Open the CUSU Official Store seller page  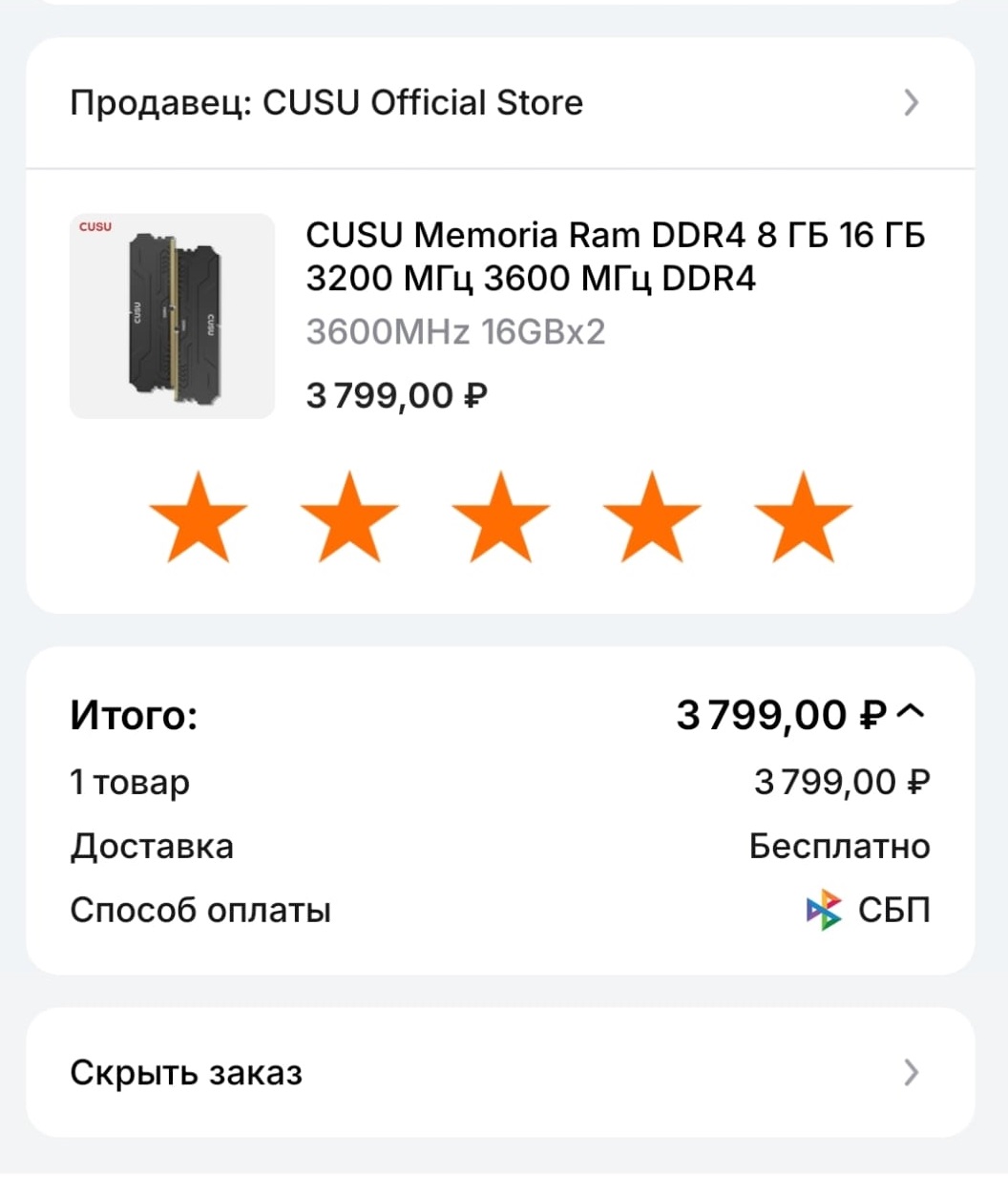496,103
